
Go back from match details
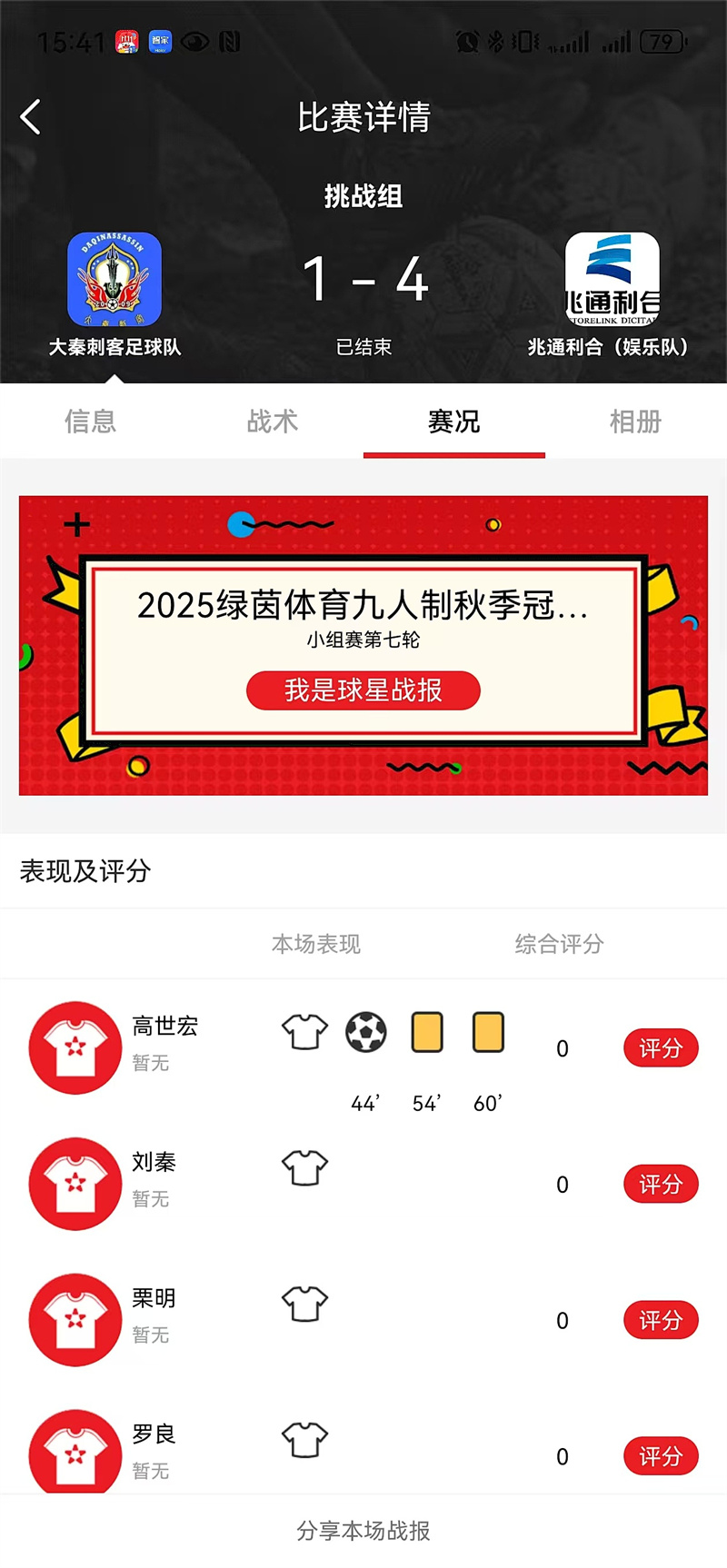coord(31,117)
